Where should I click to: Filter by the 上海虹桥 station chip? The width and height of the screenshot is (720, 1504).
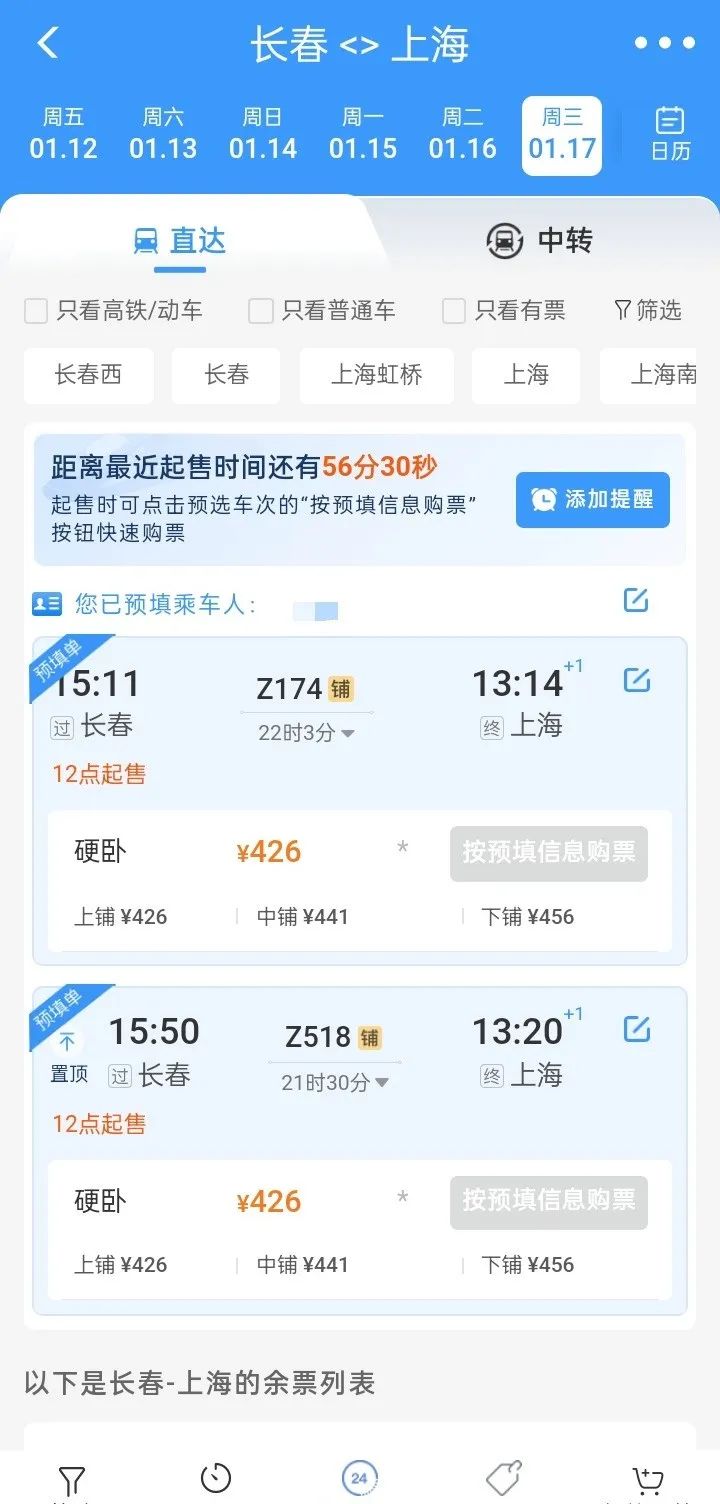pyautogui.click(x=377, y=375)
